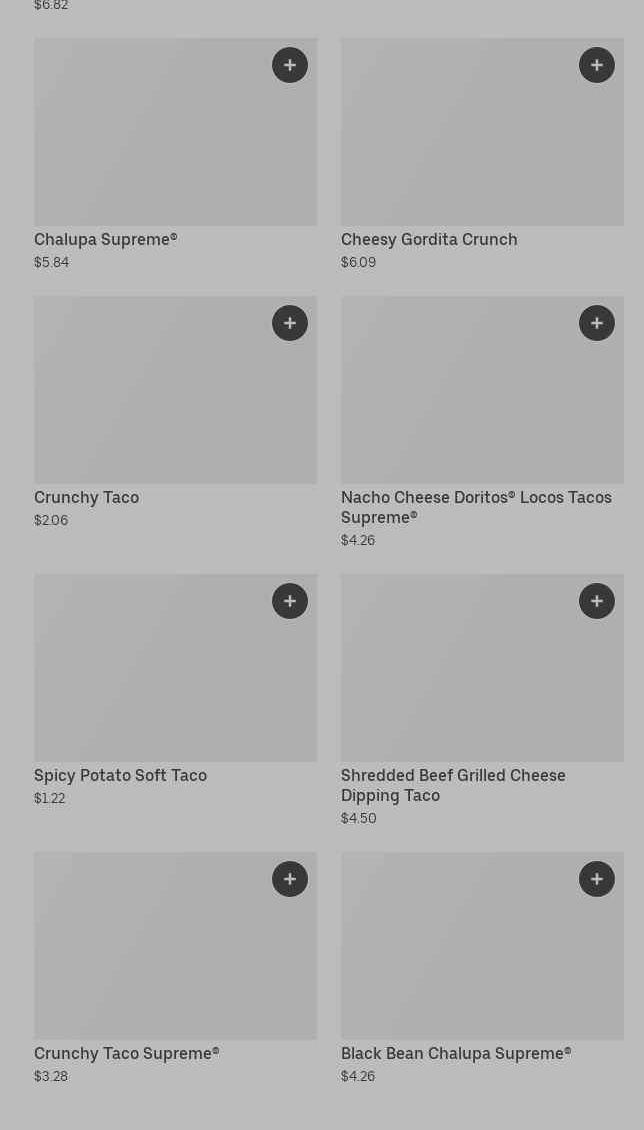Add Cheesy Gordita Crunch to the order
The image size is (644, 1130).
pos(597,65)
